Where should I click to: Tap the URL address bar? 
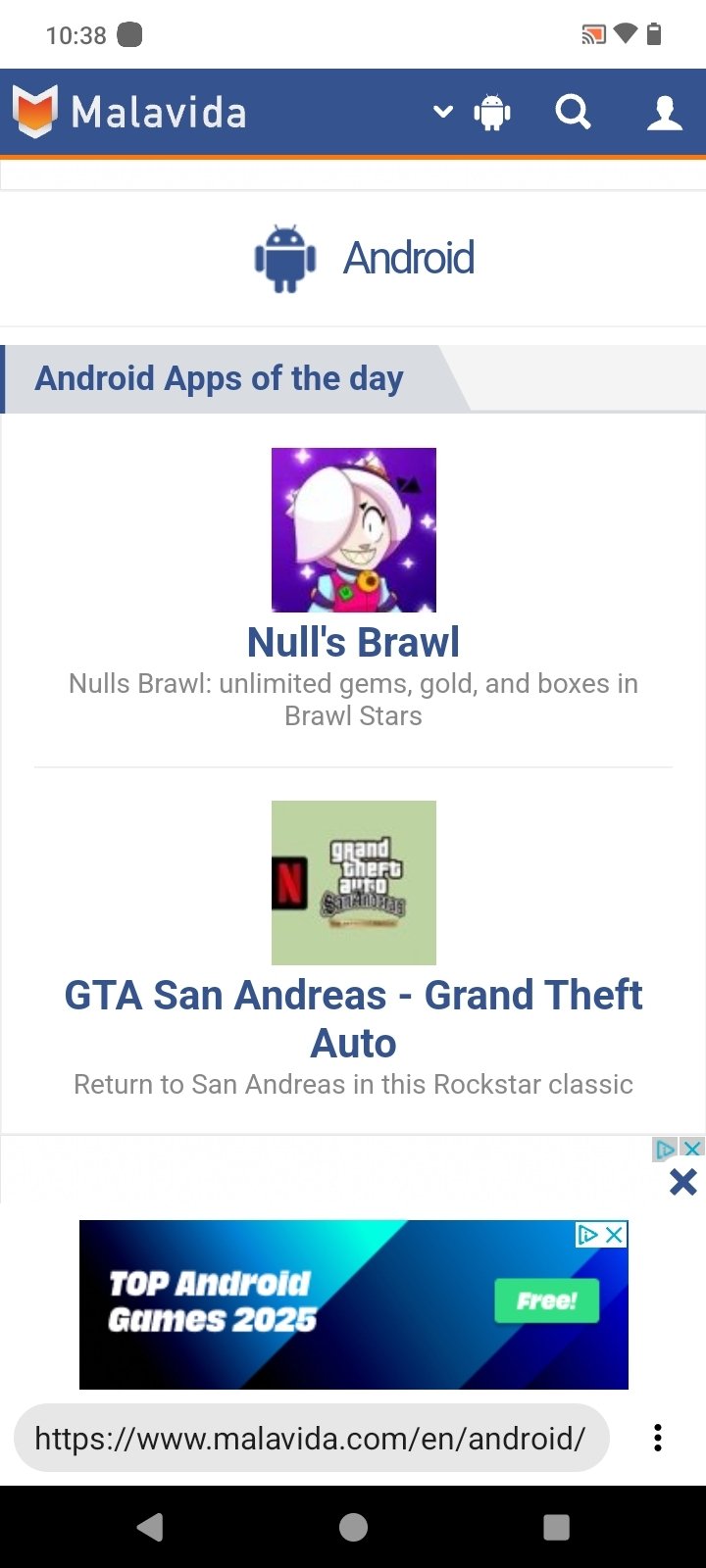311,1439
